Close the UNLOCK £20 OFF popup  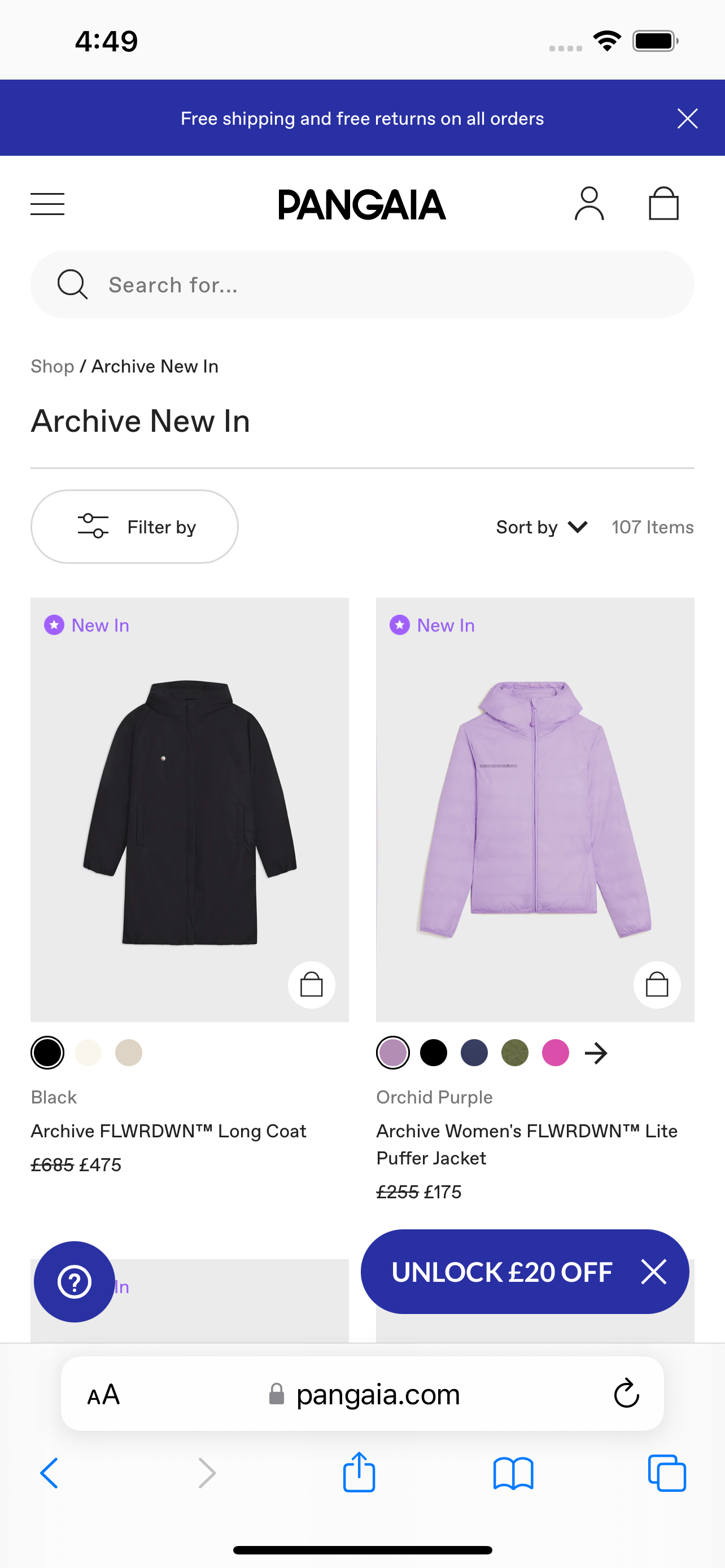coord(654,1272)
